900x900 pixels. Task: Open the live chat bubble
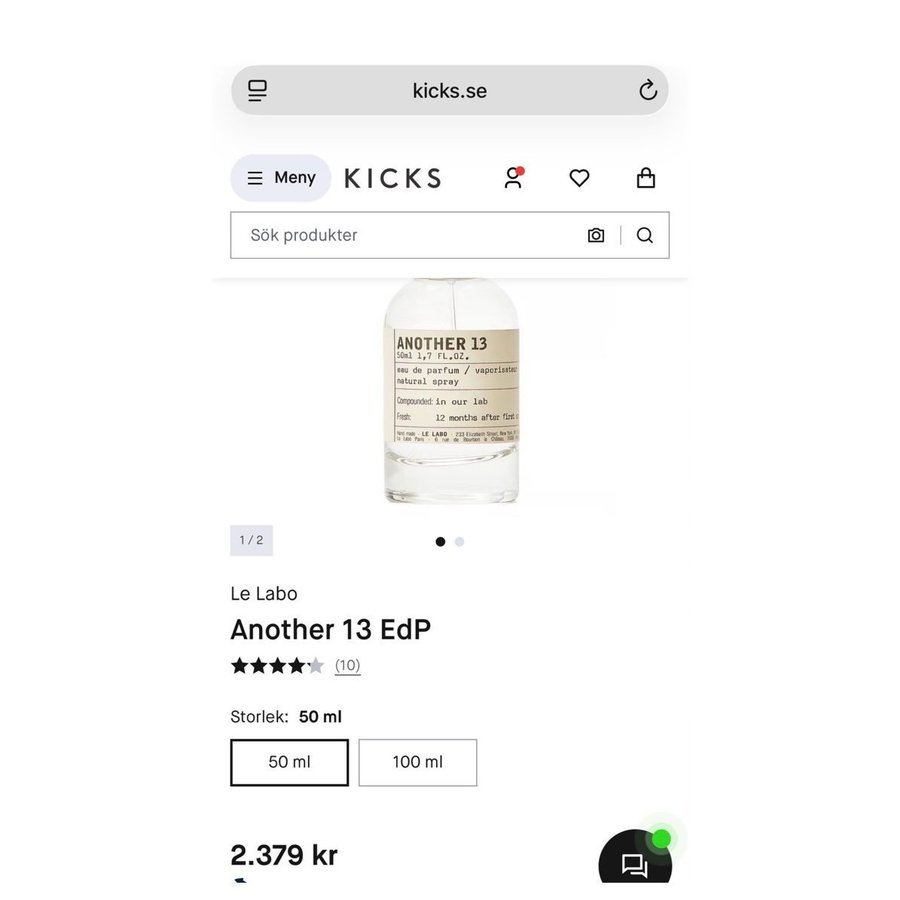[635, 862]
